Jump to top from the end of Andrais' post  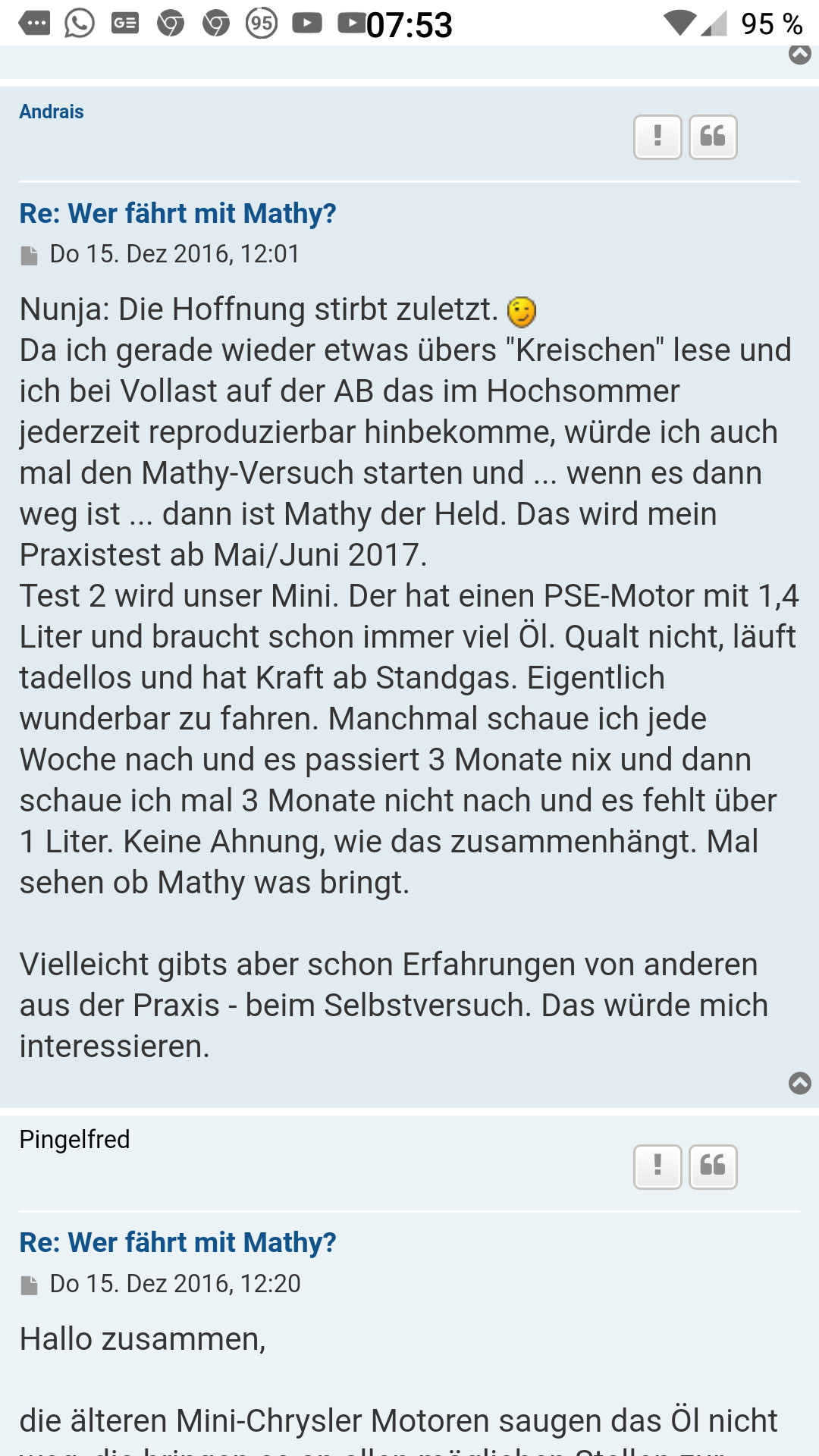(800, 1083)
